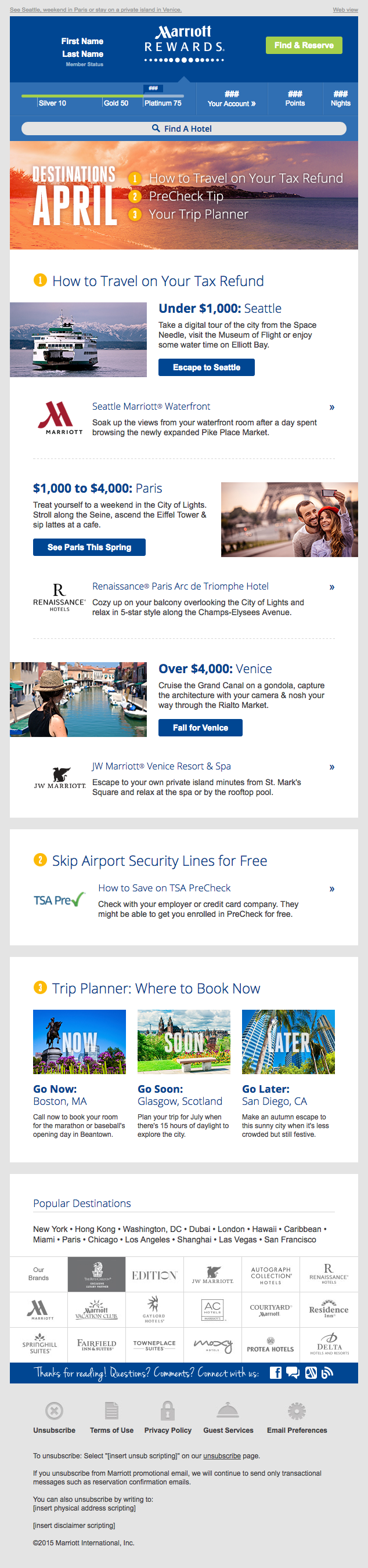Tap Escape to Seattle button
The height and width of the screenshot is (1568, 368).
click(206, 367)
